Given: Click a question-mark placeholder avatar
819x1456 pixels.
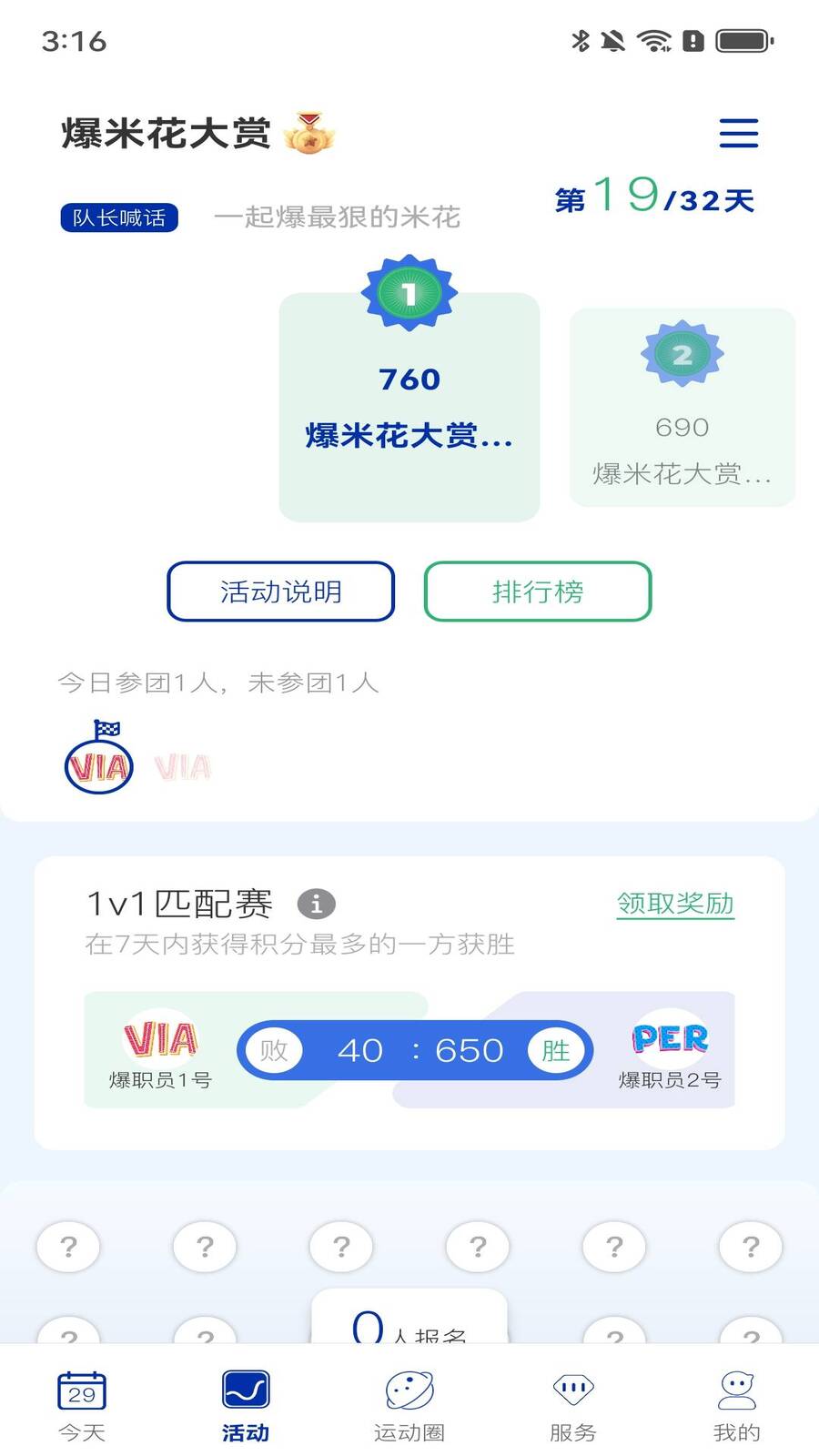Looking at the screenshot, I should [68, 1246].
